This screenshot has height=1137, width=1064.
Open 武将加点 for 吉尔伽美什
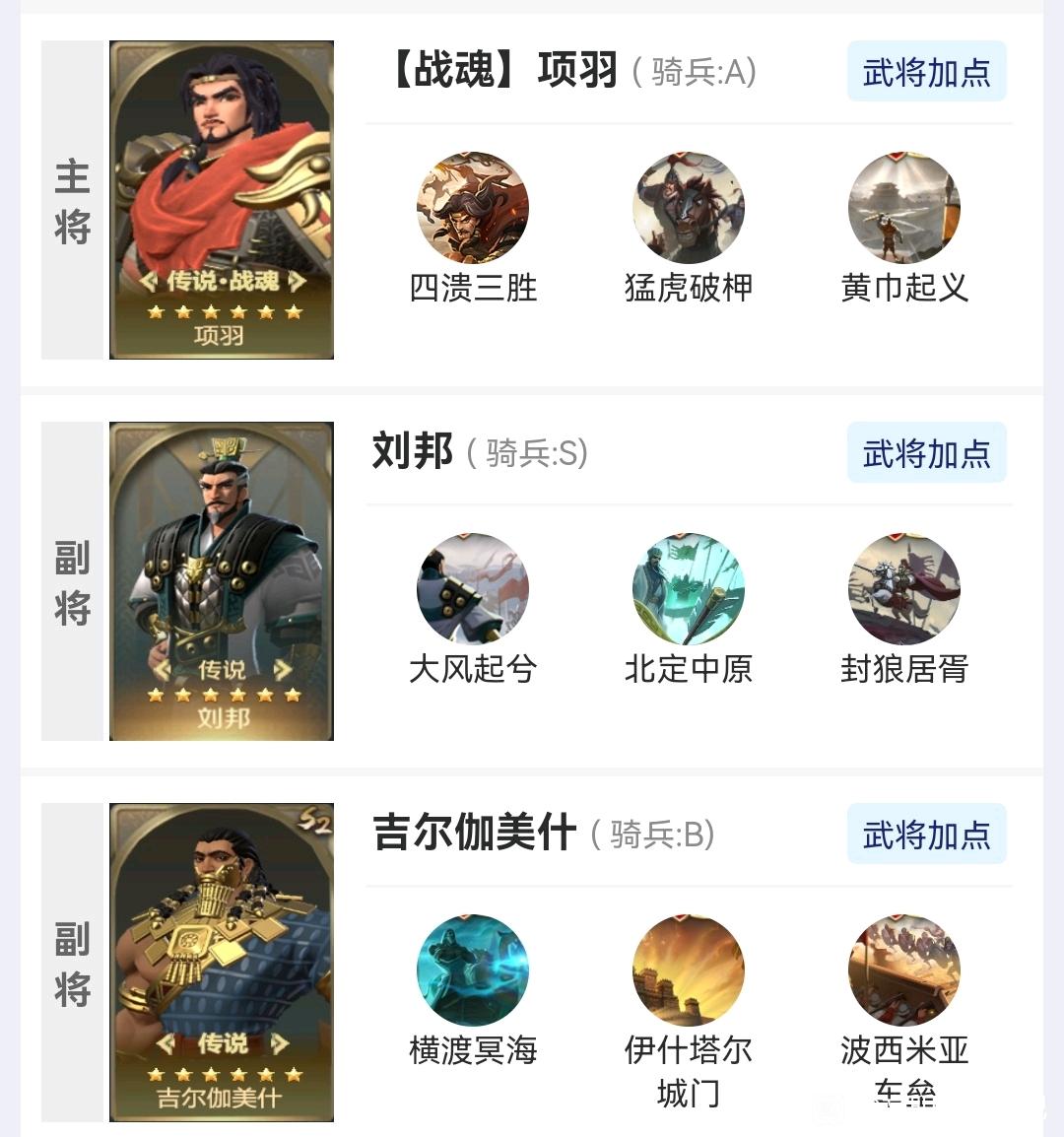pos(926,834)
